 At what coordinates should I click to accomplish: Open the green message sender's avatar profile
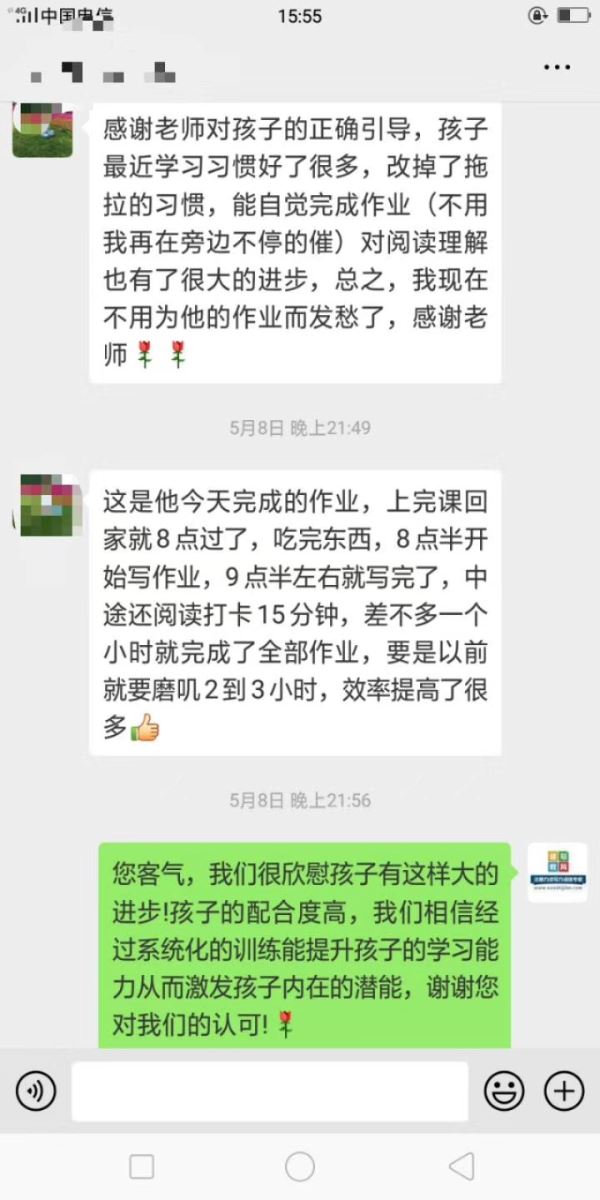pyautogui.click(x=557, y=873)
